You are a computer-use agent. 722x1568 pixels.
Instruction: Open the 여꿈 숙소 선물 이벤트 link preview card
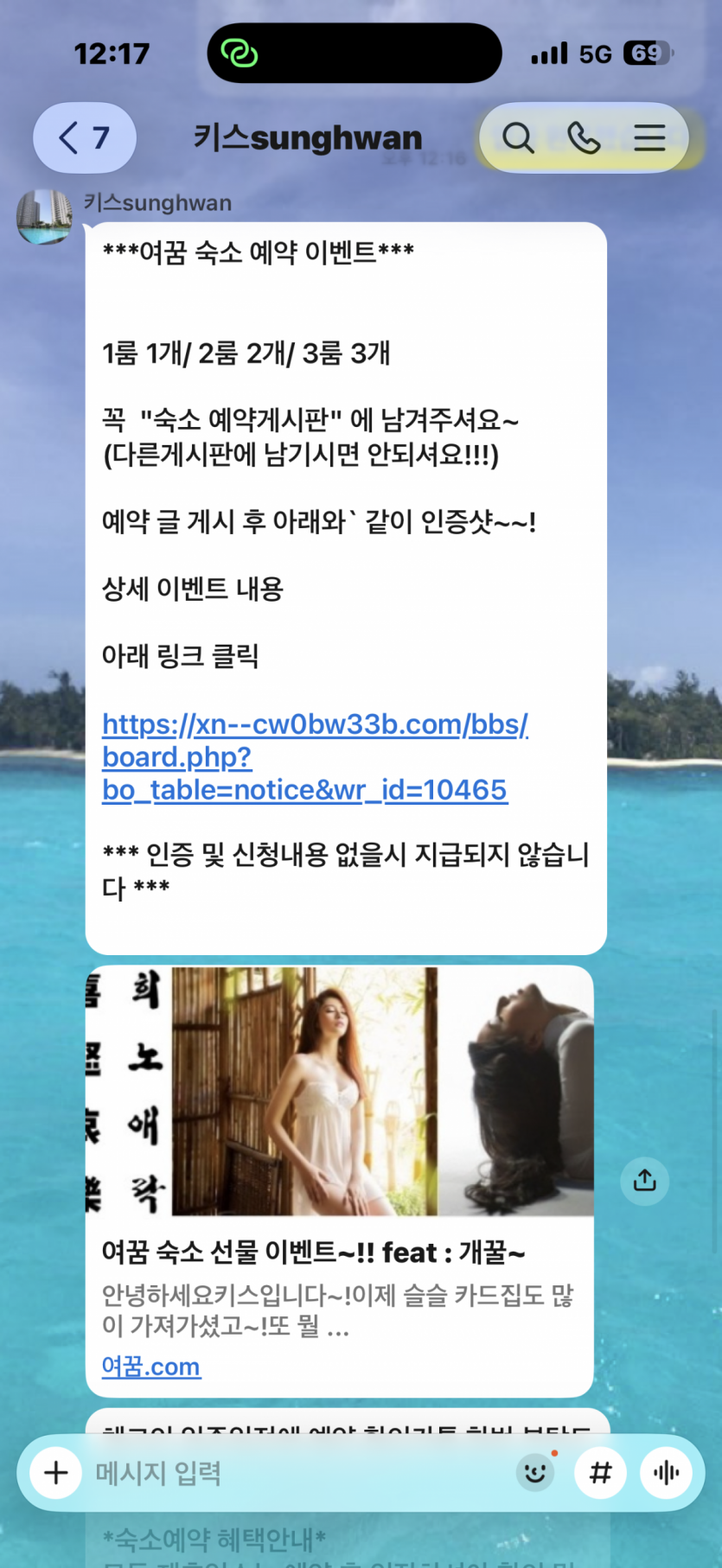339,1181
